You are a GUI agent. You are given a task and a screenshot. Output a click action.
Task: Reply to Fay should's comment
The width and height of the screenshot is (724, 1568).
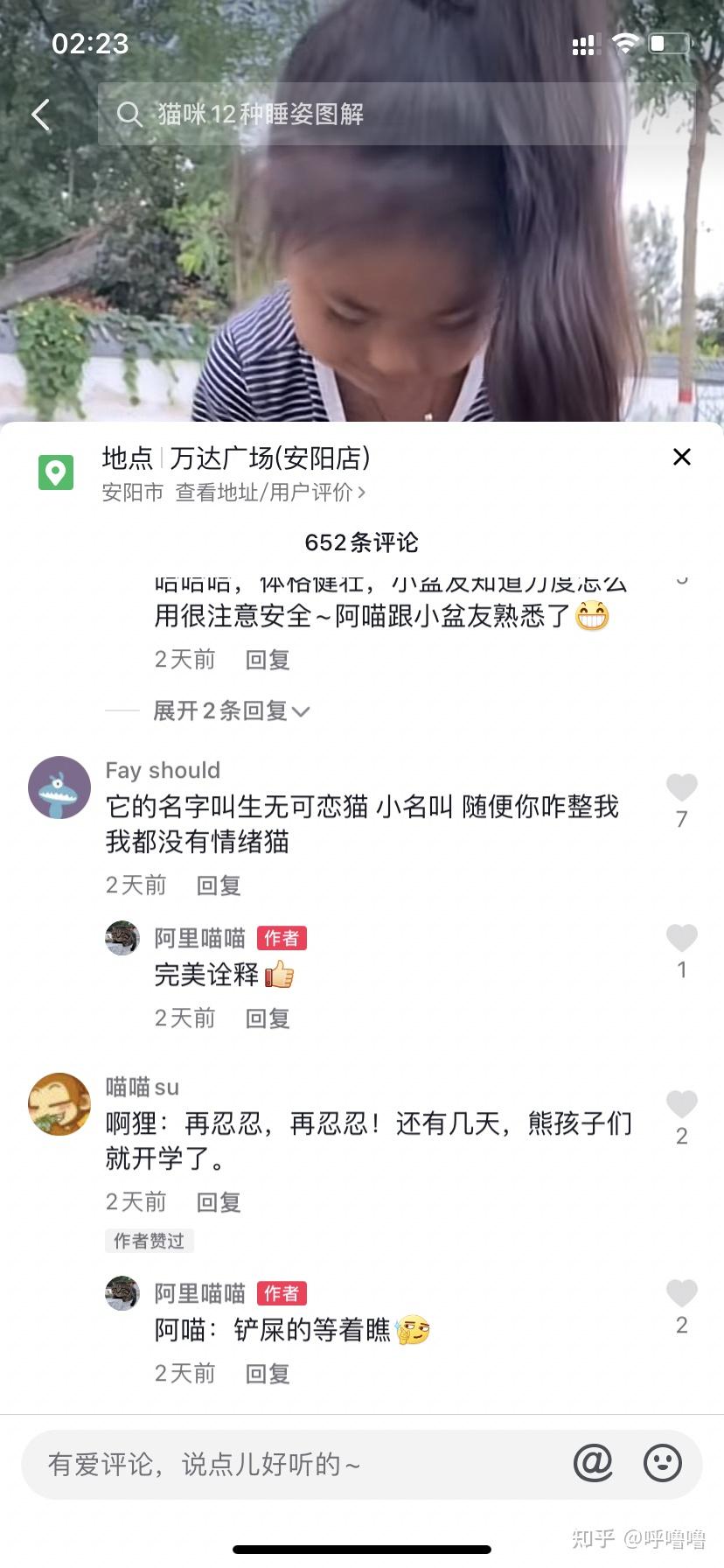[219, 885]
